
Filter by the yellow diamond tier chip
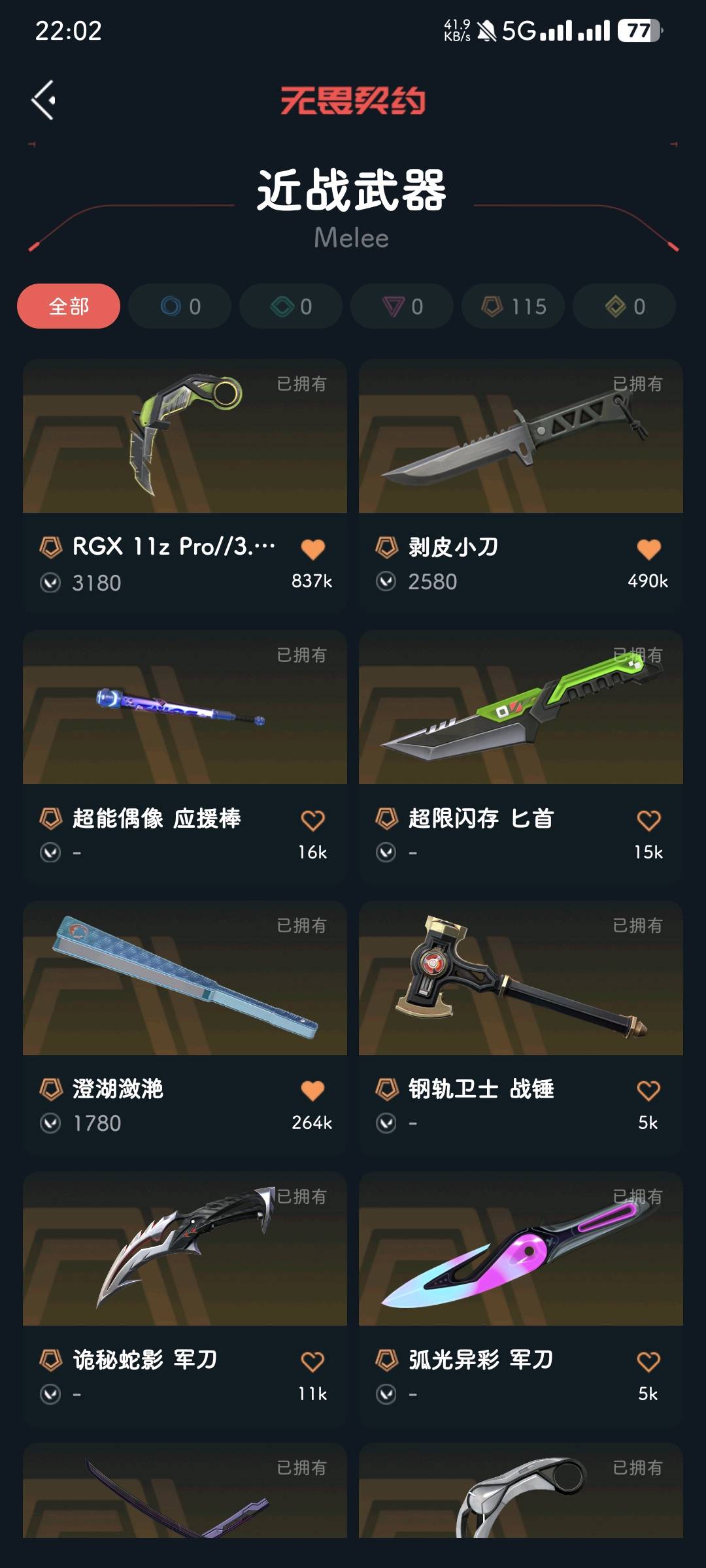pos(624,306)
